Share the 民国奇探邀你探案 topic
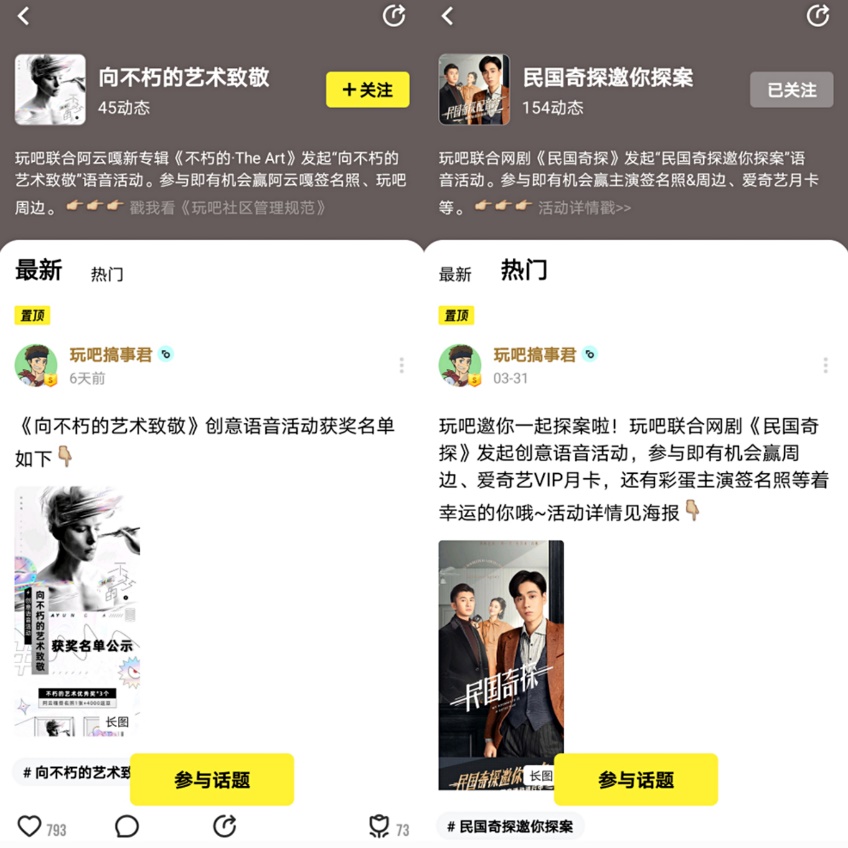 pyautogui.click(x=818, y=16)
